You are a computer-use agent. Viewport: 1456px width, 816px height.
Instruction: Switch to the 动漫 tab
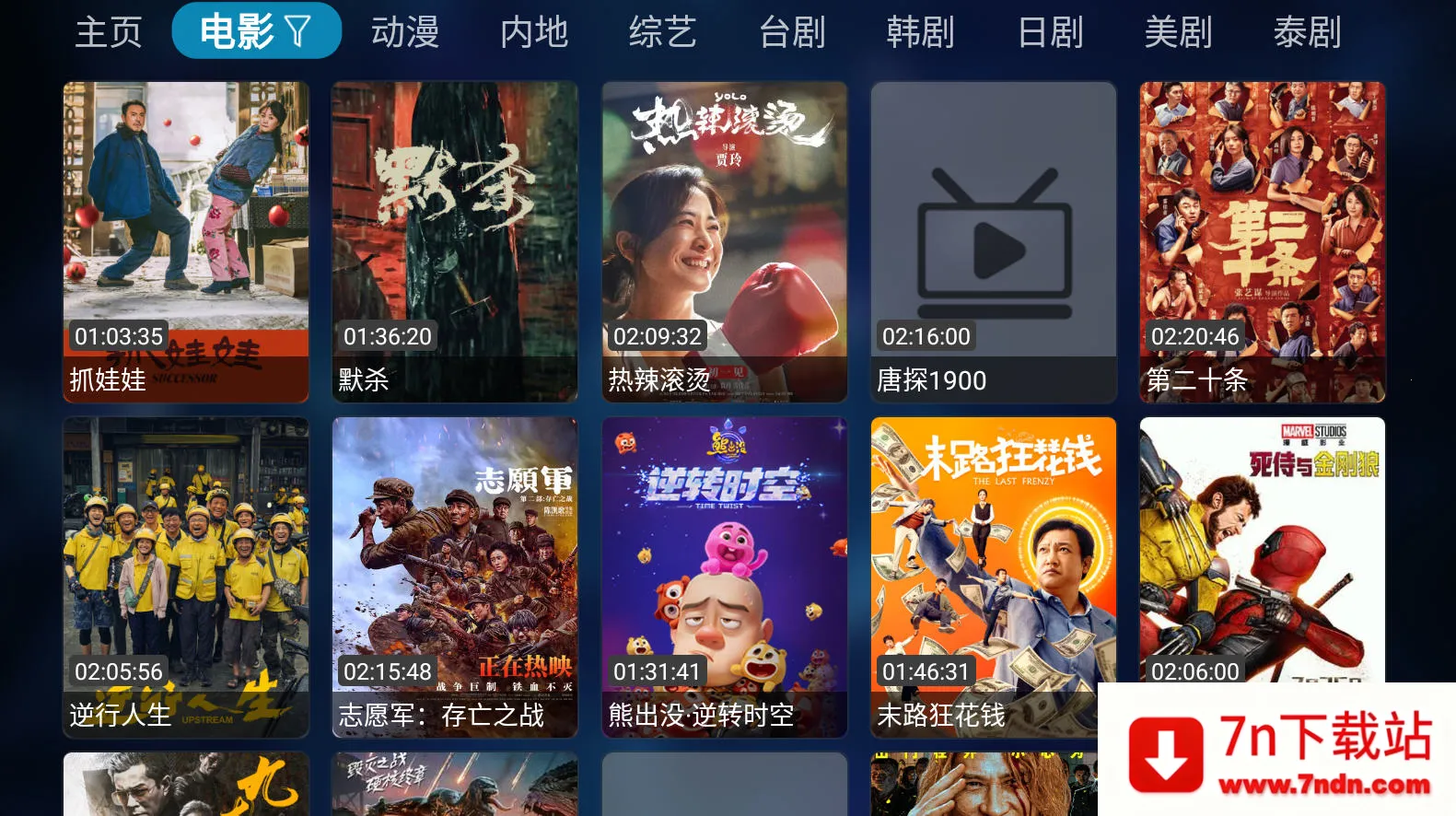click(405, 32)
